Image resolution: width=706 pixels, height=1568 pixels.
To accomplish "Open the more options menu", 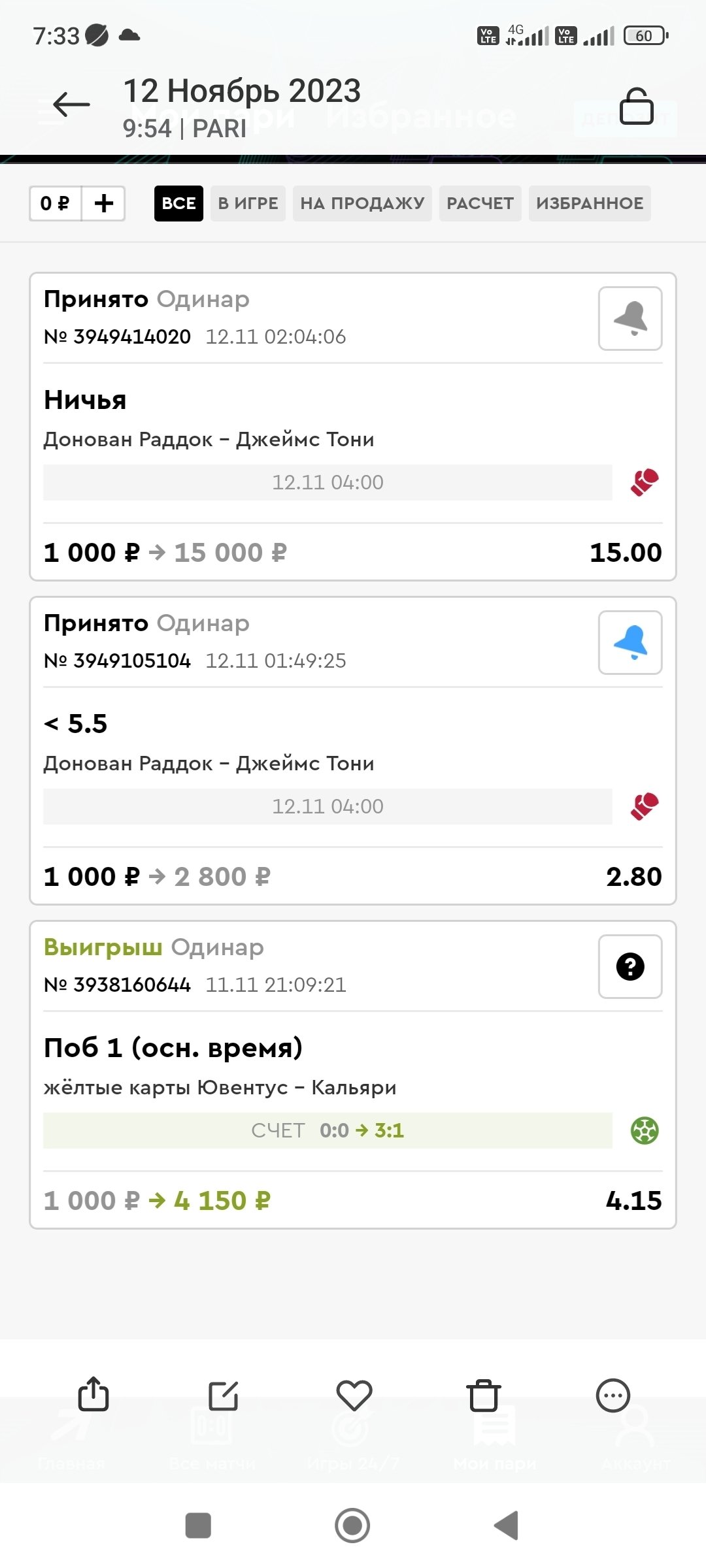I will (x=613, y=1396).
